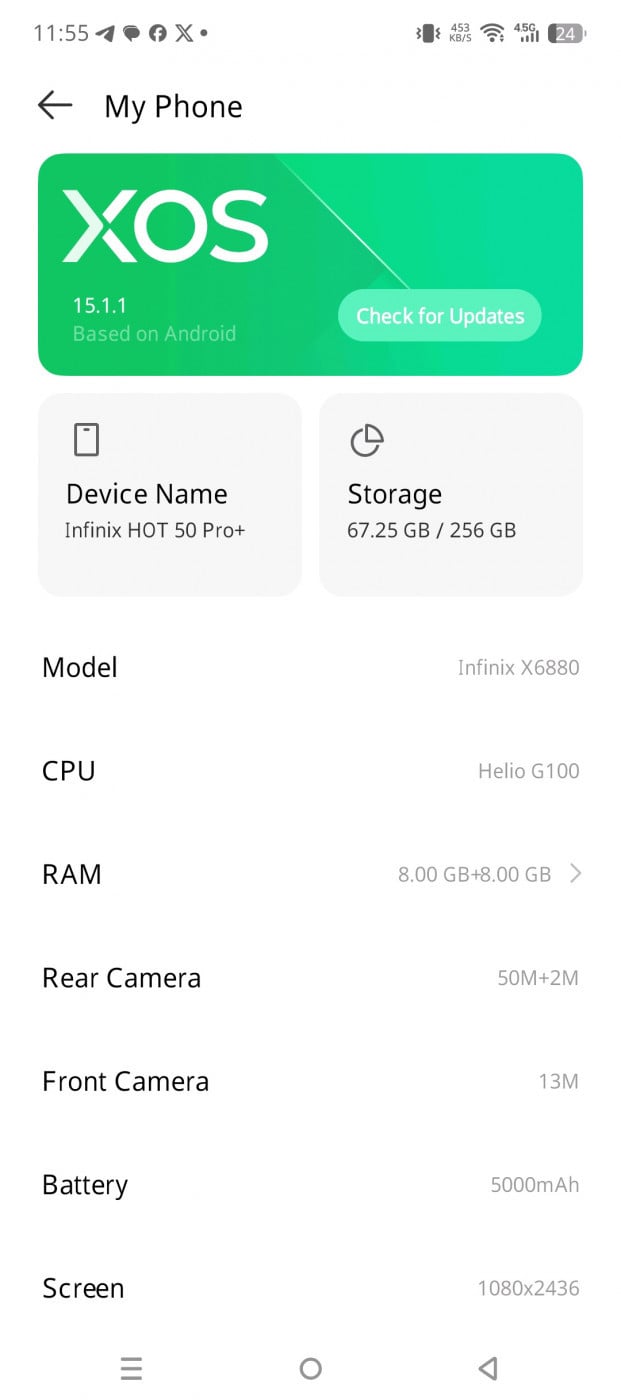Open the RAM details row
Viewport: 621px width, 1400px height.
(x=310, y=874)
